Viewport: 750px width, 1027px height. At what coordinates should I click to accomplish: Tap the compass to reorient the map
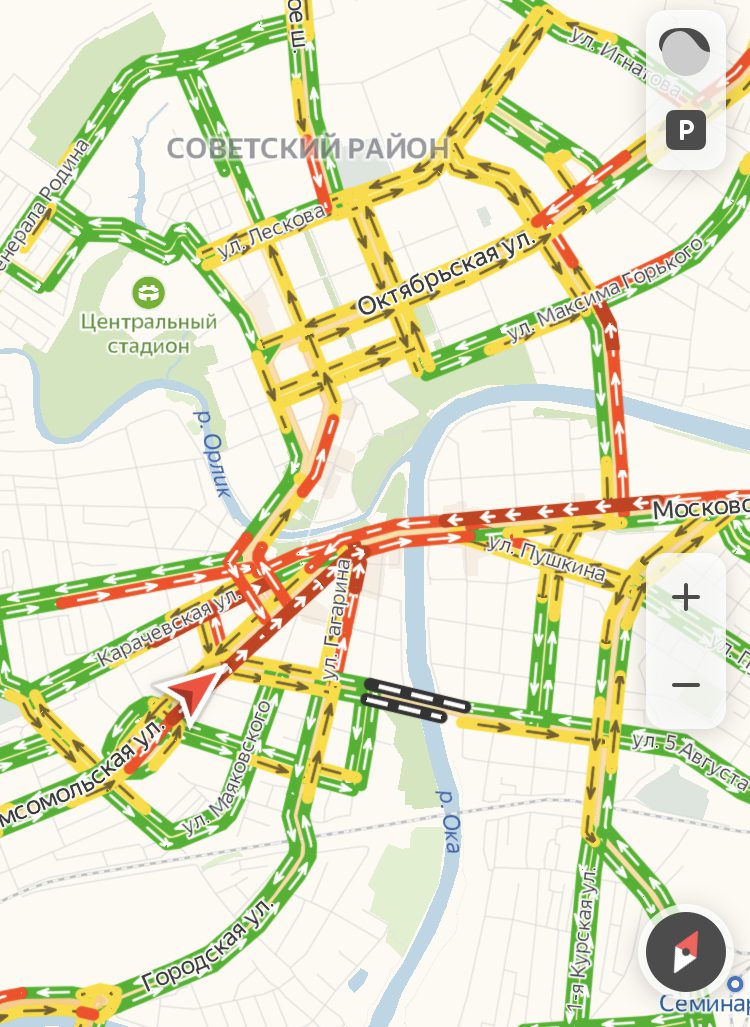pos(685,951)
